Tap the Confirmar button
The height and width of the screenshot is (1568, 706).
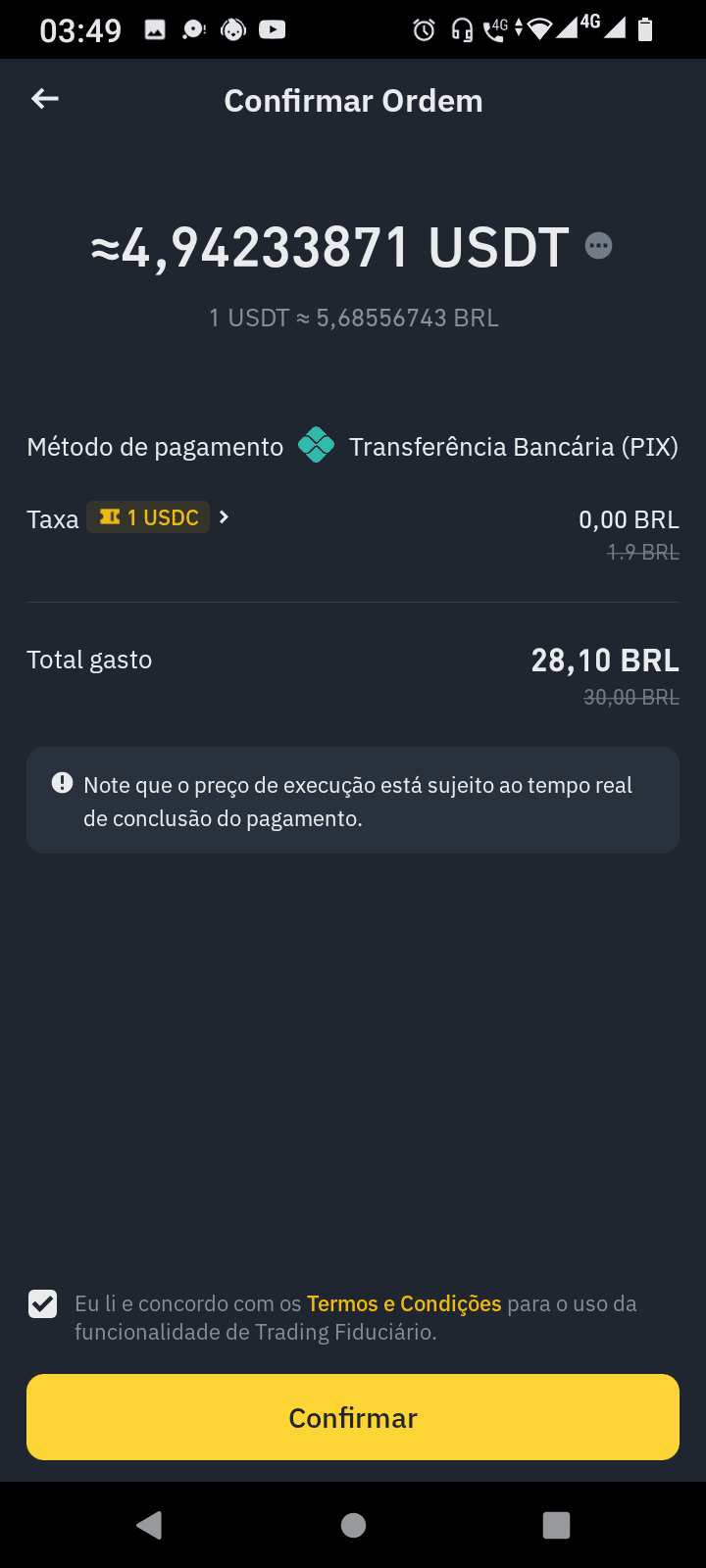pyautogui.click(x=353, y=1417)
